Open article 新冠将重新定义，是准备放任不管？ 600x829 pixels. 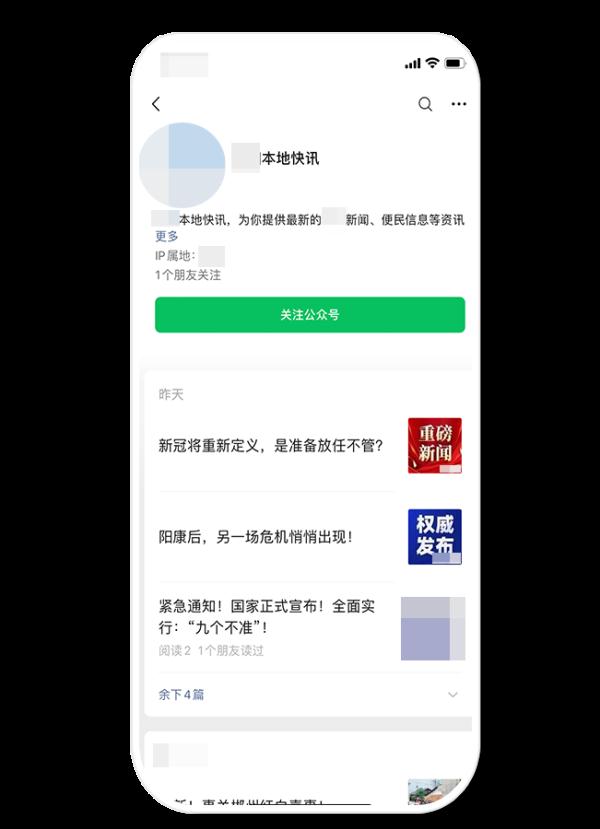pyautogui.click(x=271, y=446)
